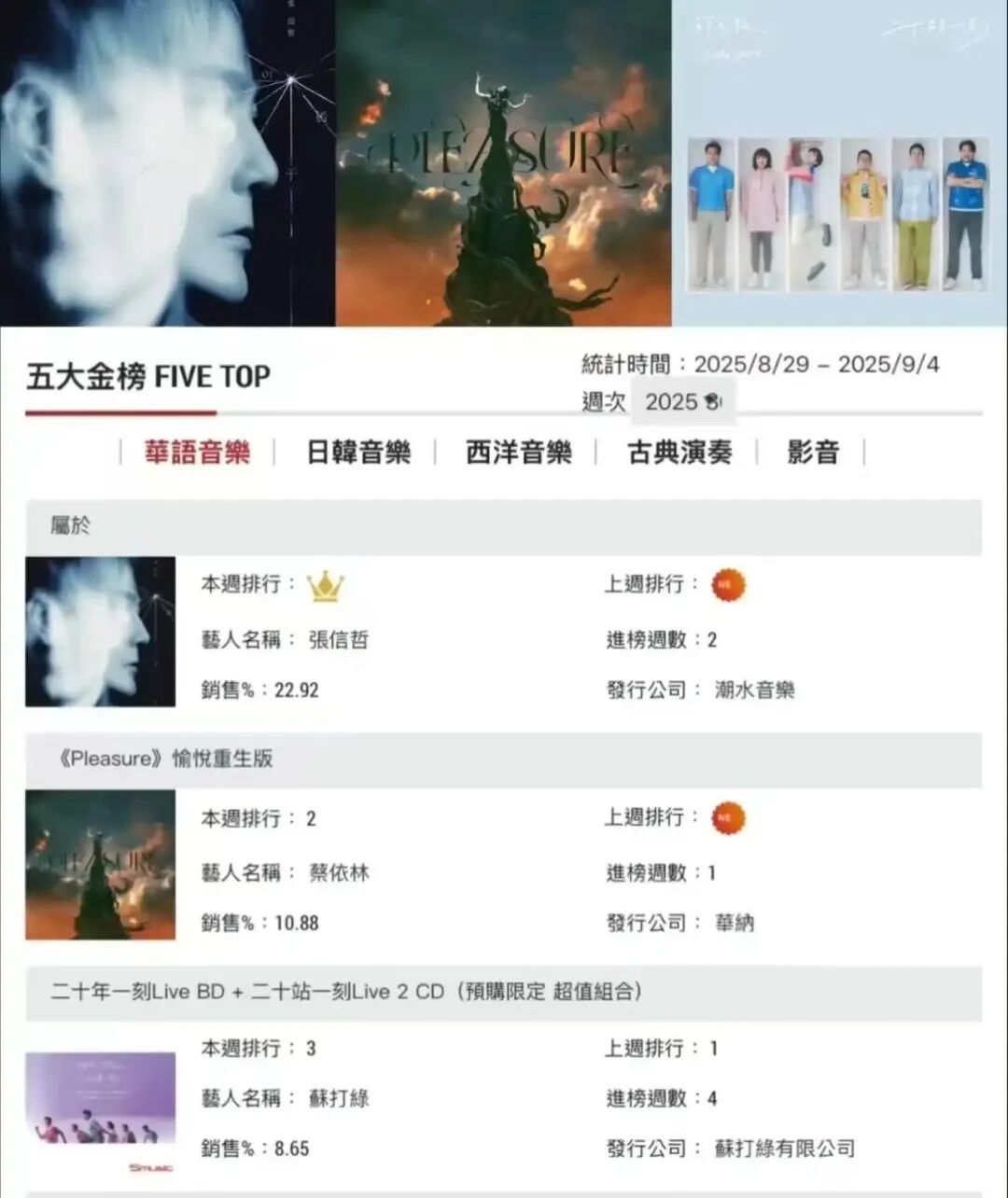Viewport: 1008px width, 1198px height.
Task: Switch to the 華語音樂 tab
Action: tap(197, 453)
